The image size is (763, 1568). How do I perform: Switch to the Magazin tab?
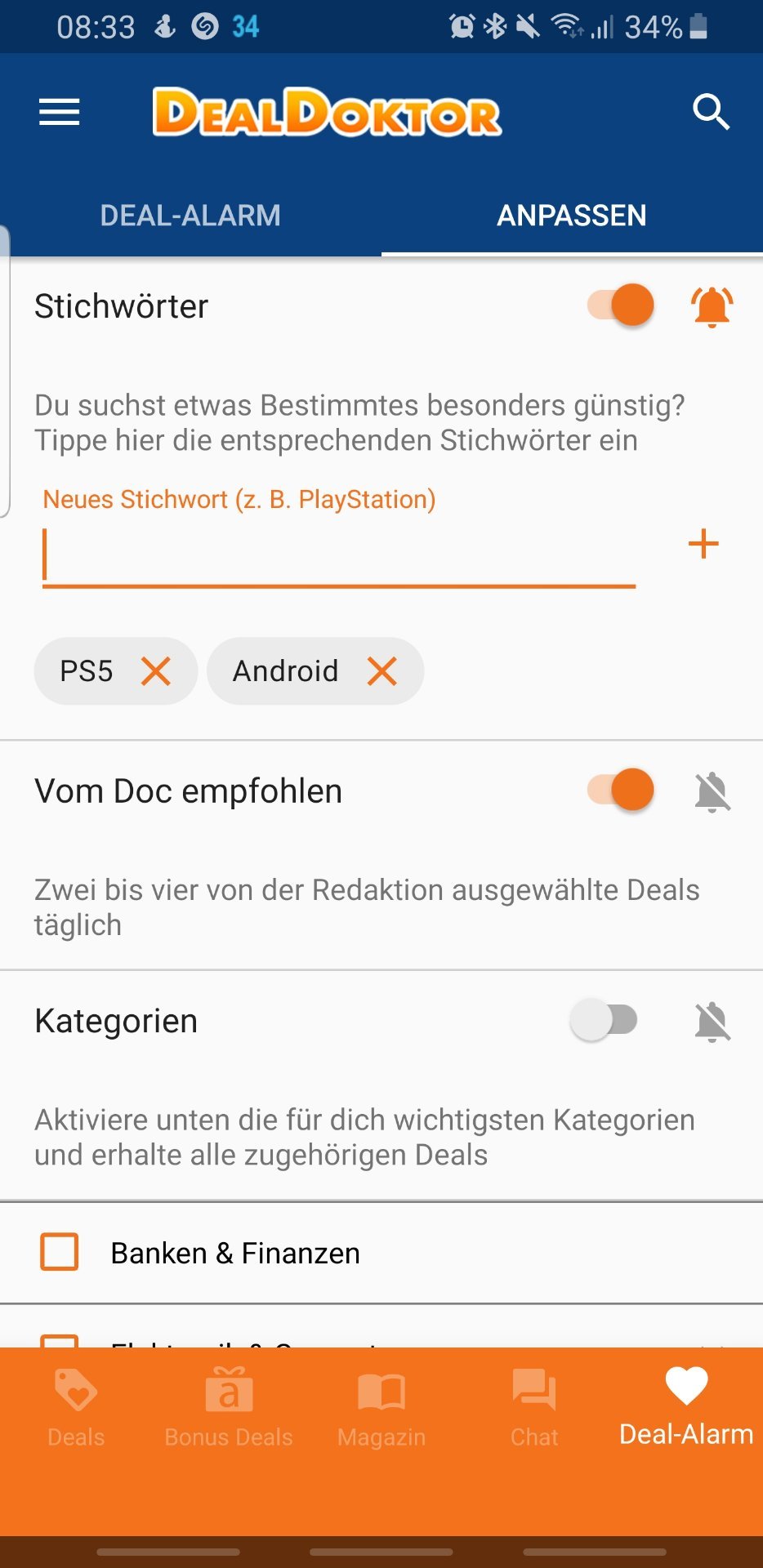(381, 1409)
